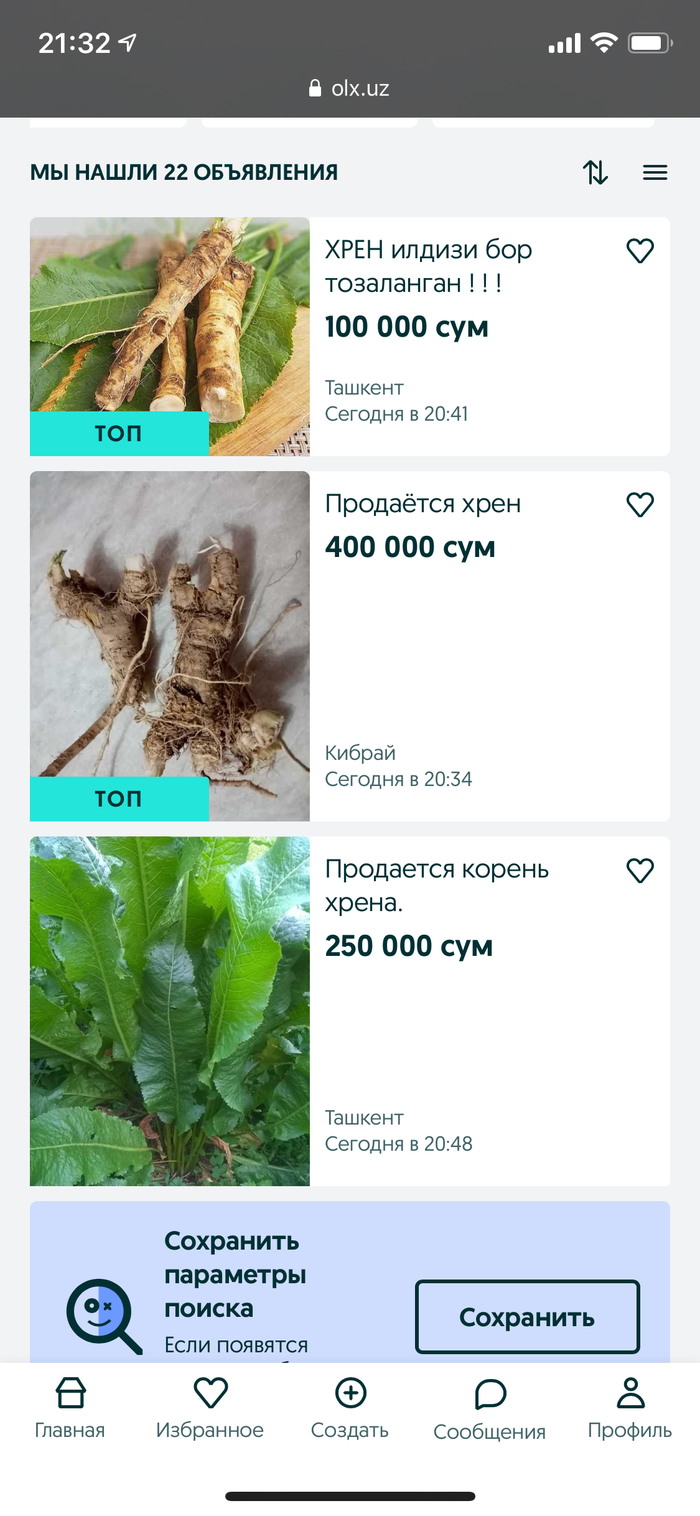Open the sort order icon
700x1516 pixels.
[x=595, y=173]
